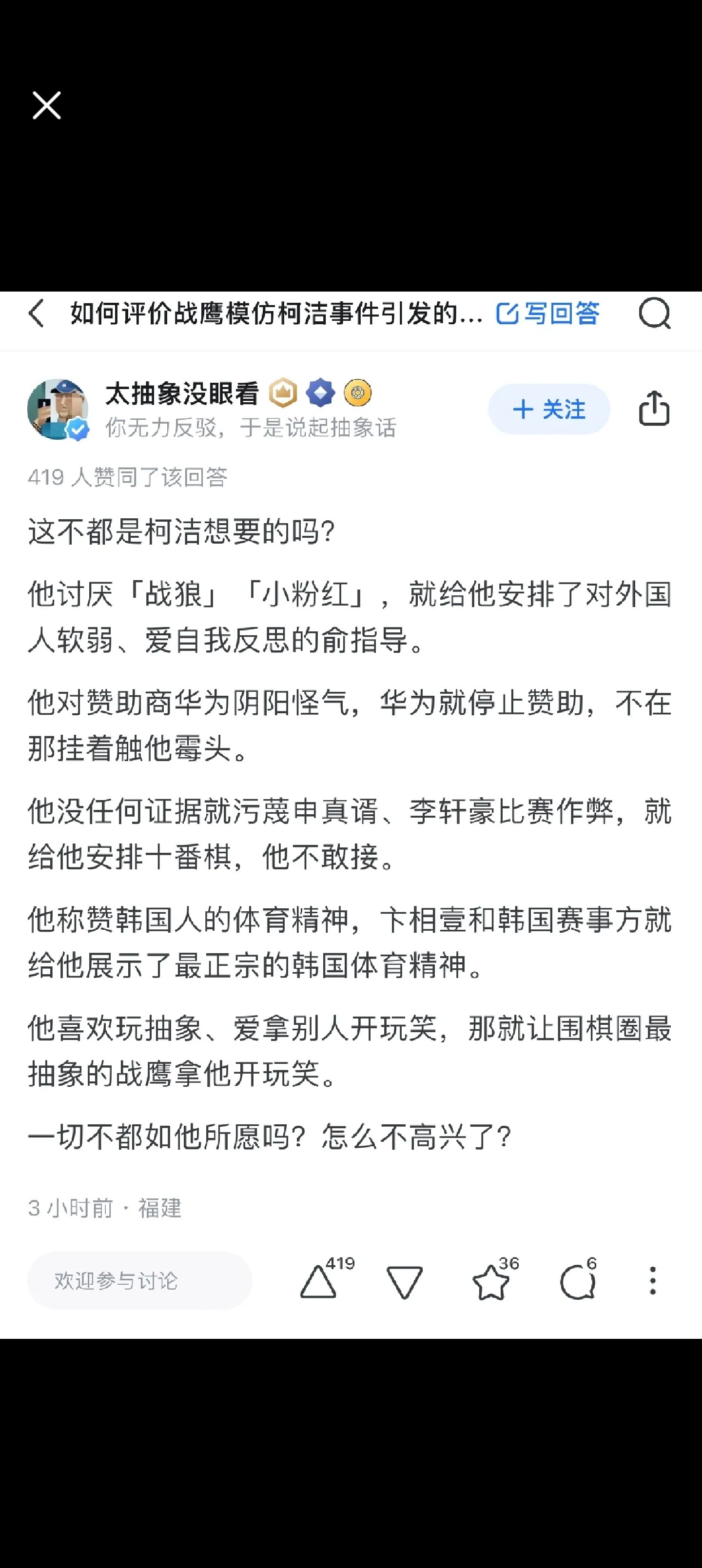Open the 欢迎参与讨论 comment field
The height and width of the screenshot is (1568, 702).
(139, 1281)
